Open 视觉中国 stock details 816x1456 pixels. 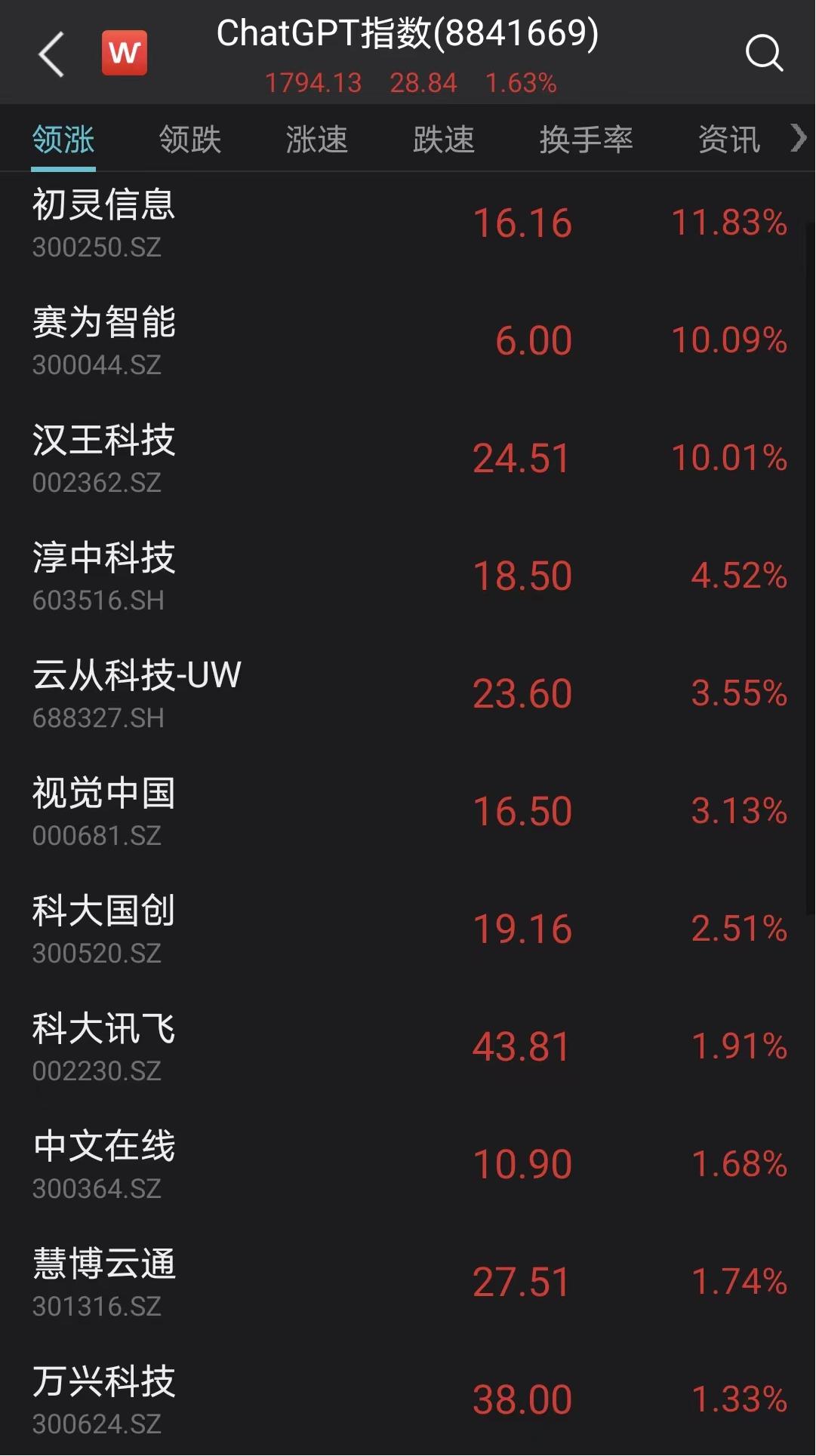coord(104,812)
